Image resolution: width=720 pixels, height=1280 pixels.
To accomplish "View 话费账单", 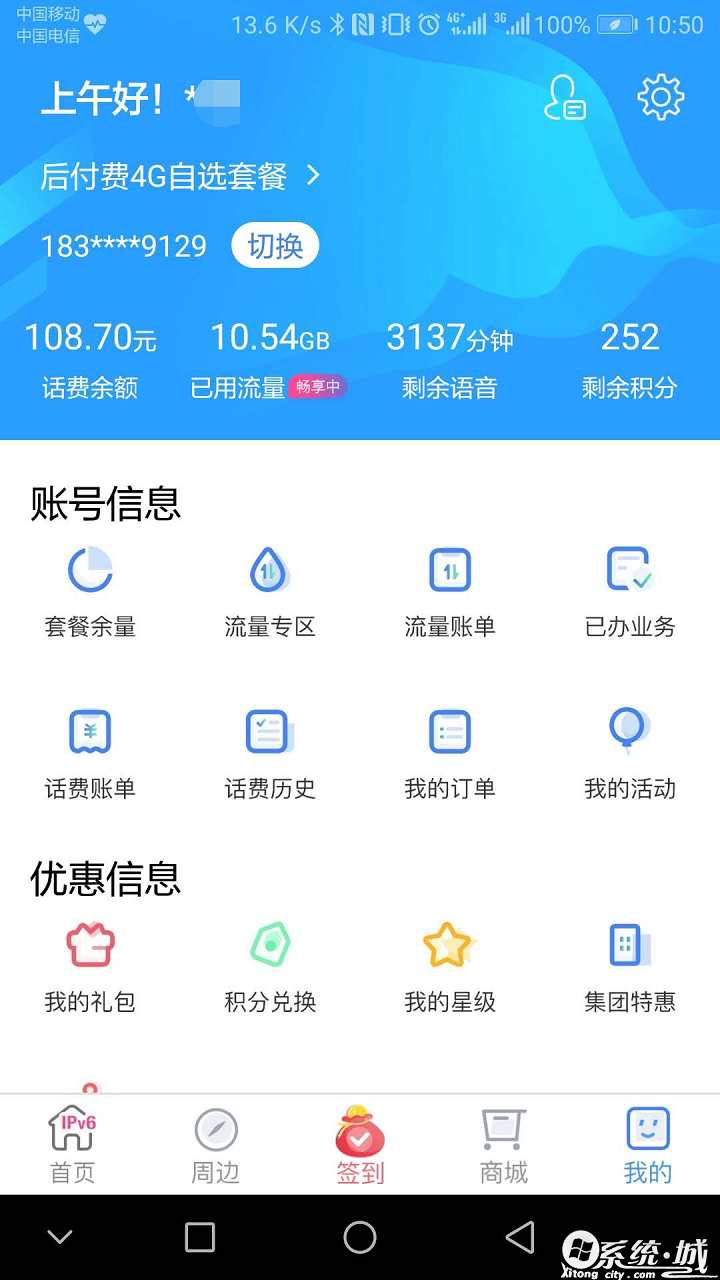I will tap(90, 752).
